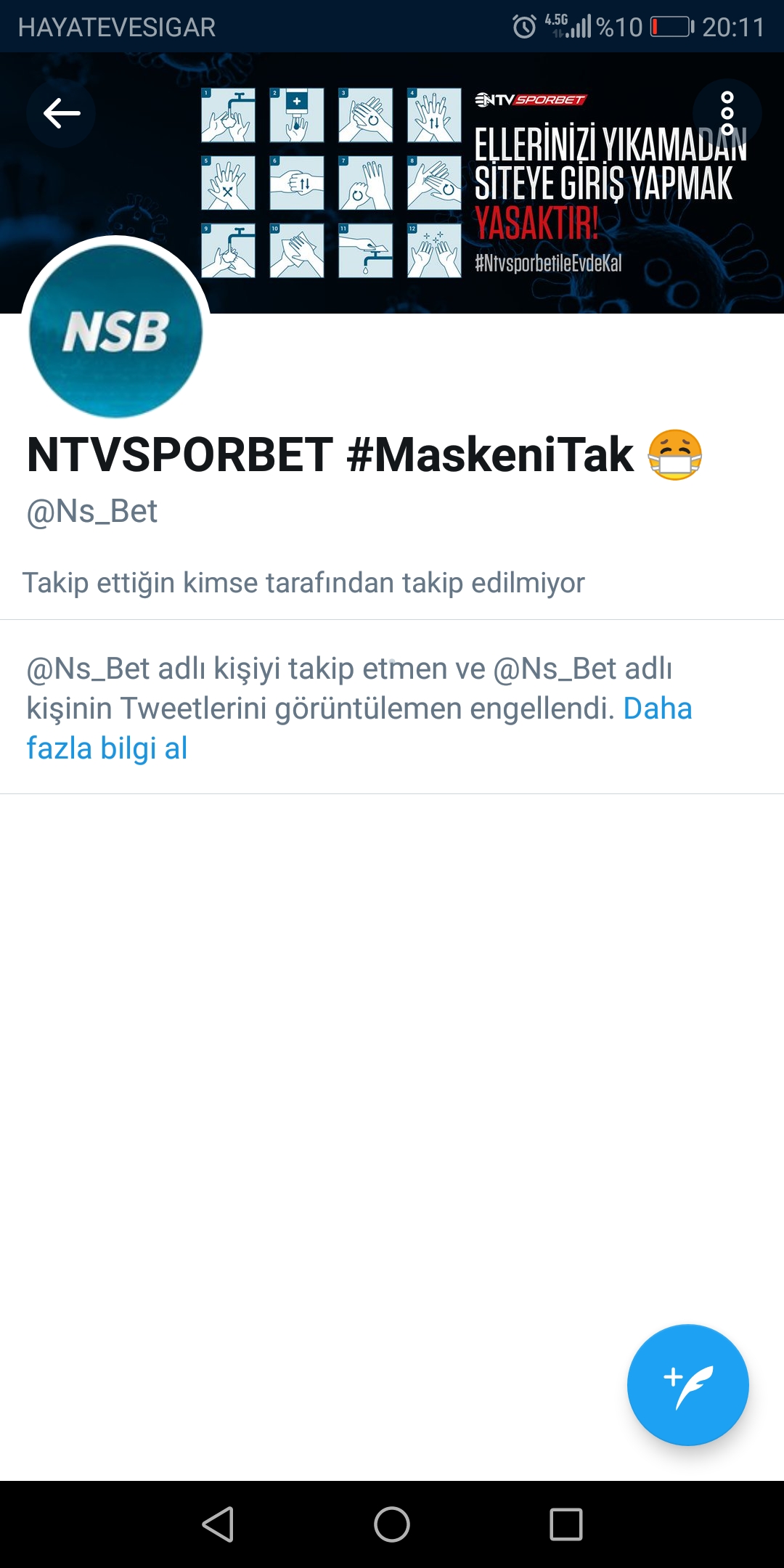Tap the system home button
Viewport: 784px width, 1568px height.
tap(392, 1524)
